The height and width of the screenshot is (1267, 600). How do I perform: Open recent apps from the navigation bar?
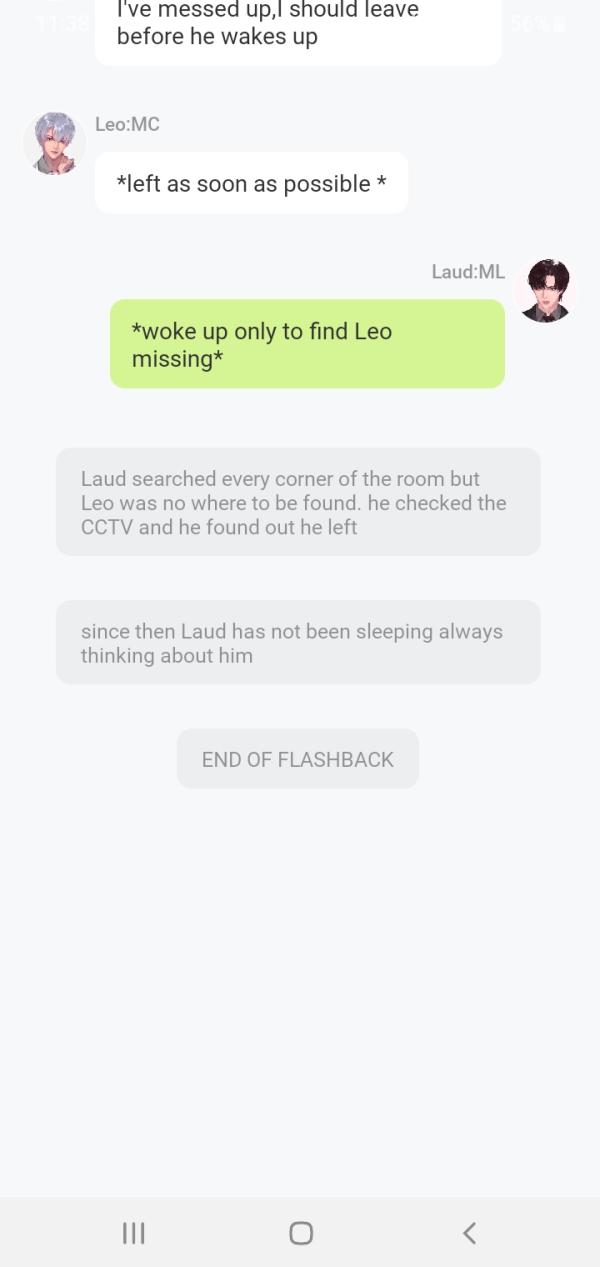pos(134,1233)
